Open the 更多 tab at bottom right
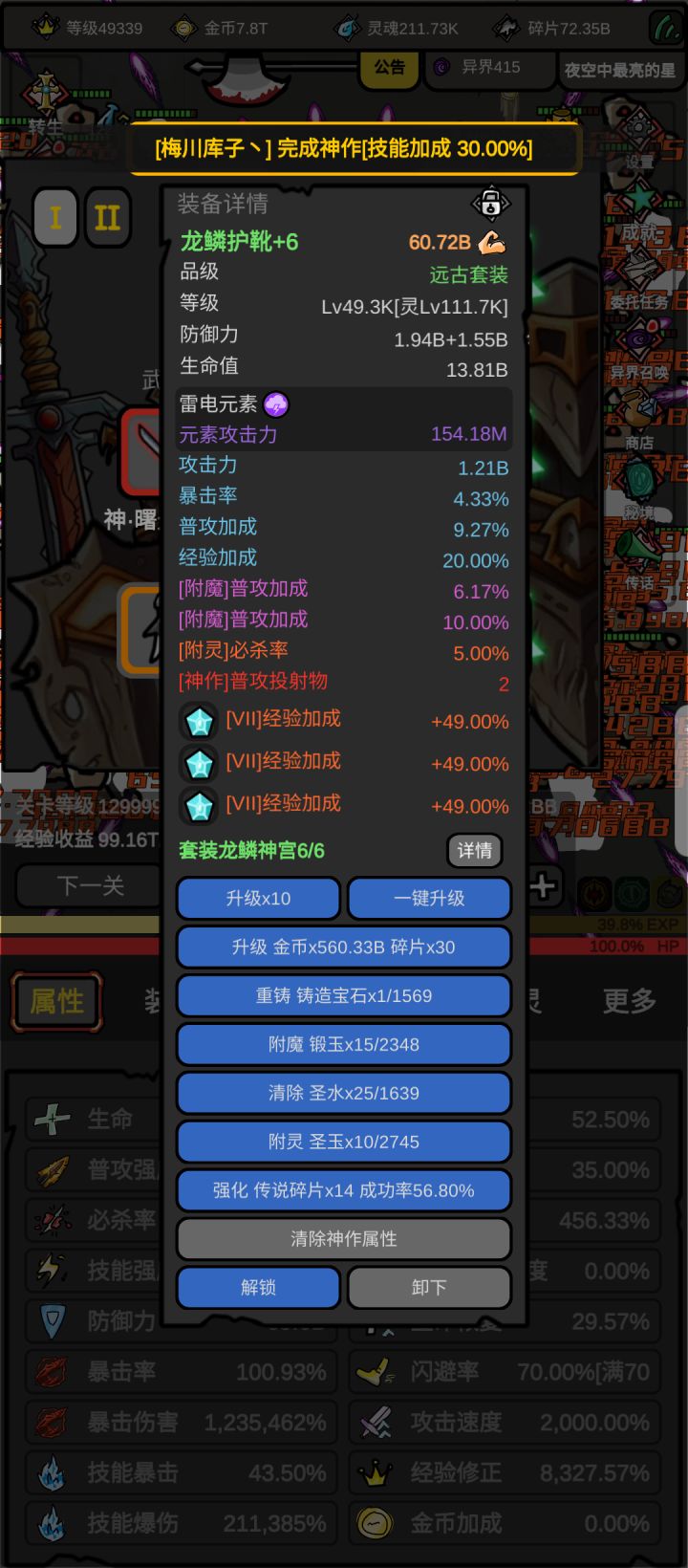688x1568 pixels. coord(628,999)
